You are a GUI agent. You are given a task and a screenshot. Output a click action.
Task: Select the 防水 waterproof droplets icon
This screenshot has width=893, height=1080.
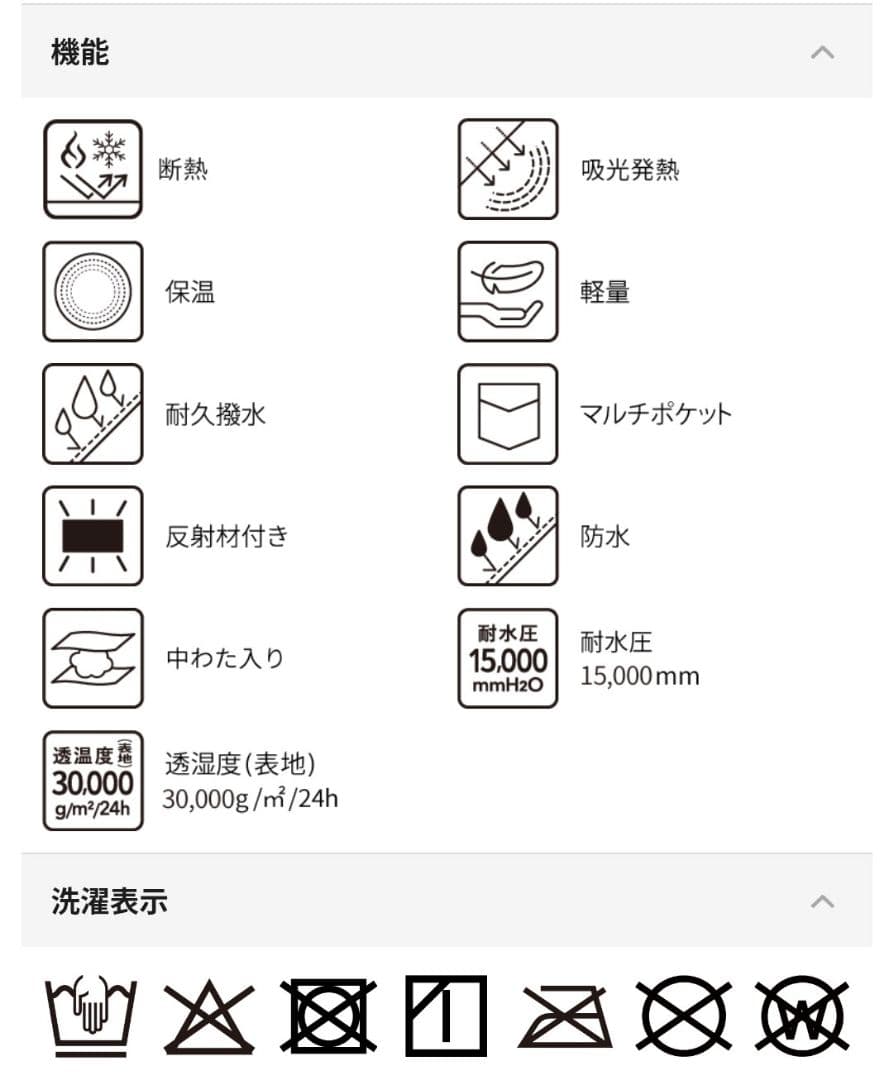(507, 536)
